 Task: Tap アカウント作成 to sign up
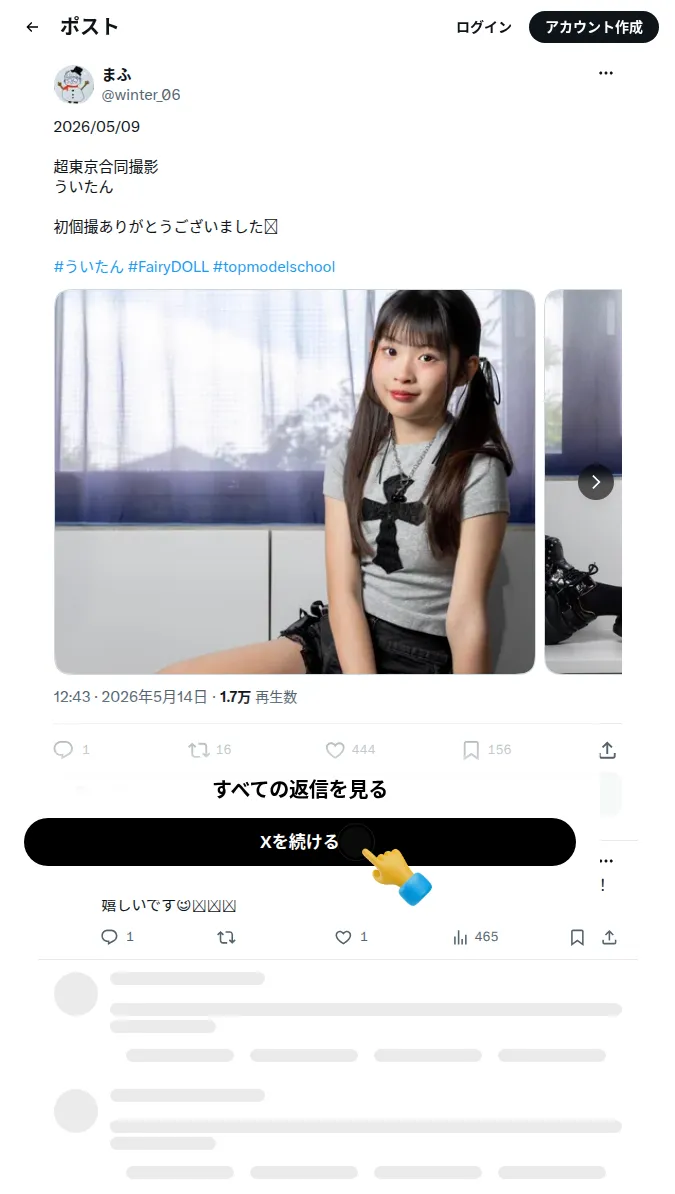(593, 27)
